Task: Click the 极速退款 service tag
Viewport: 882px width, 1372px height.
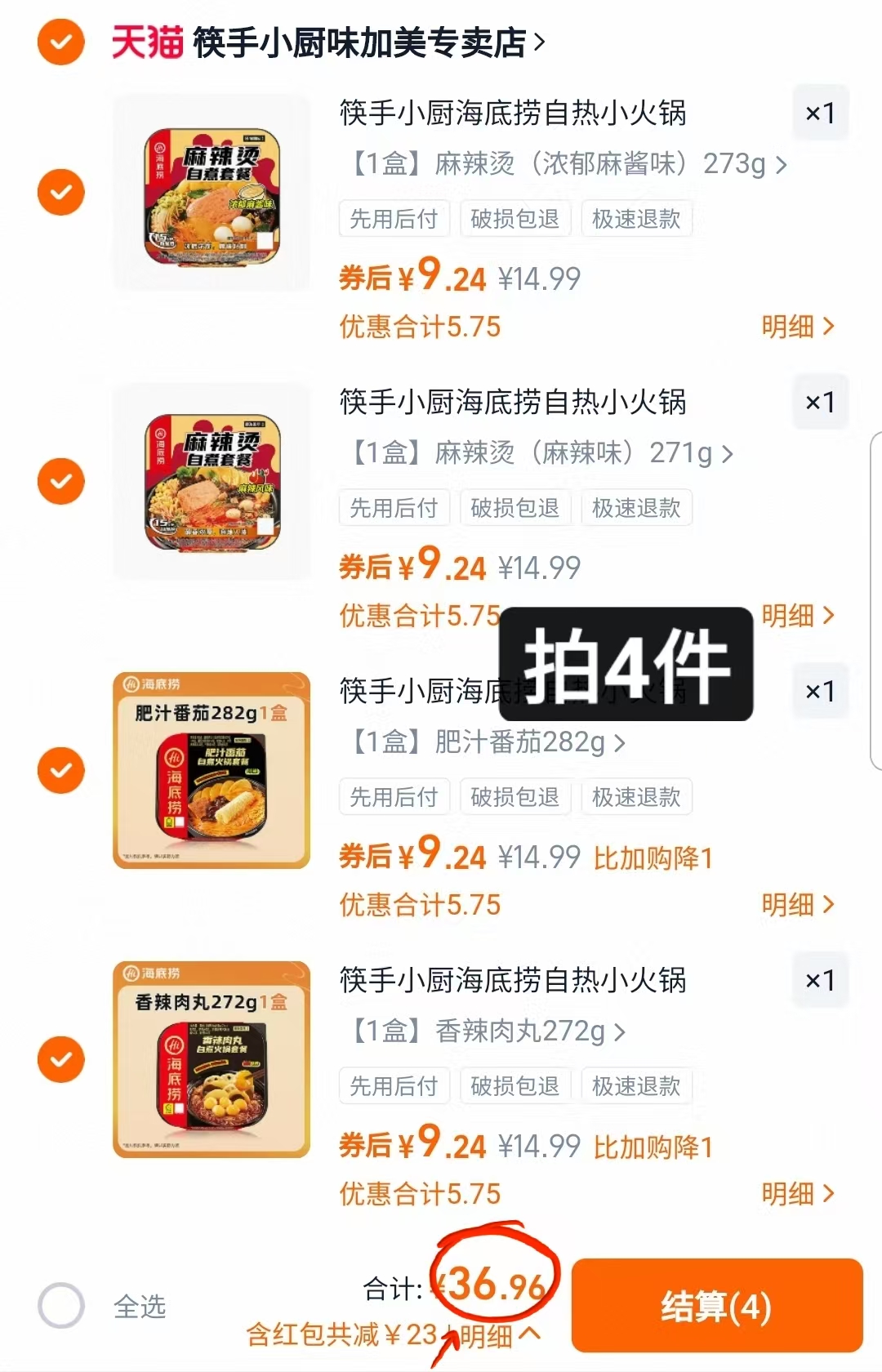Action: coord(636,218)
